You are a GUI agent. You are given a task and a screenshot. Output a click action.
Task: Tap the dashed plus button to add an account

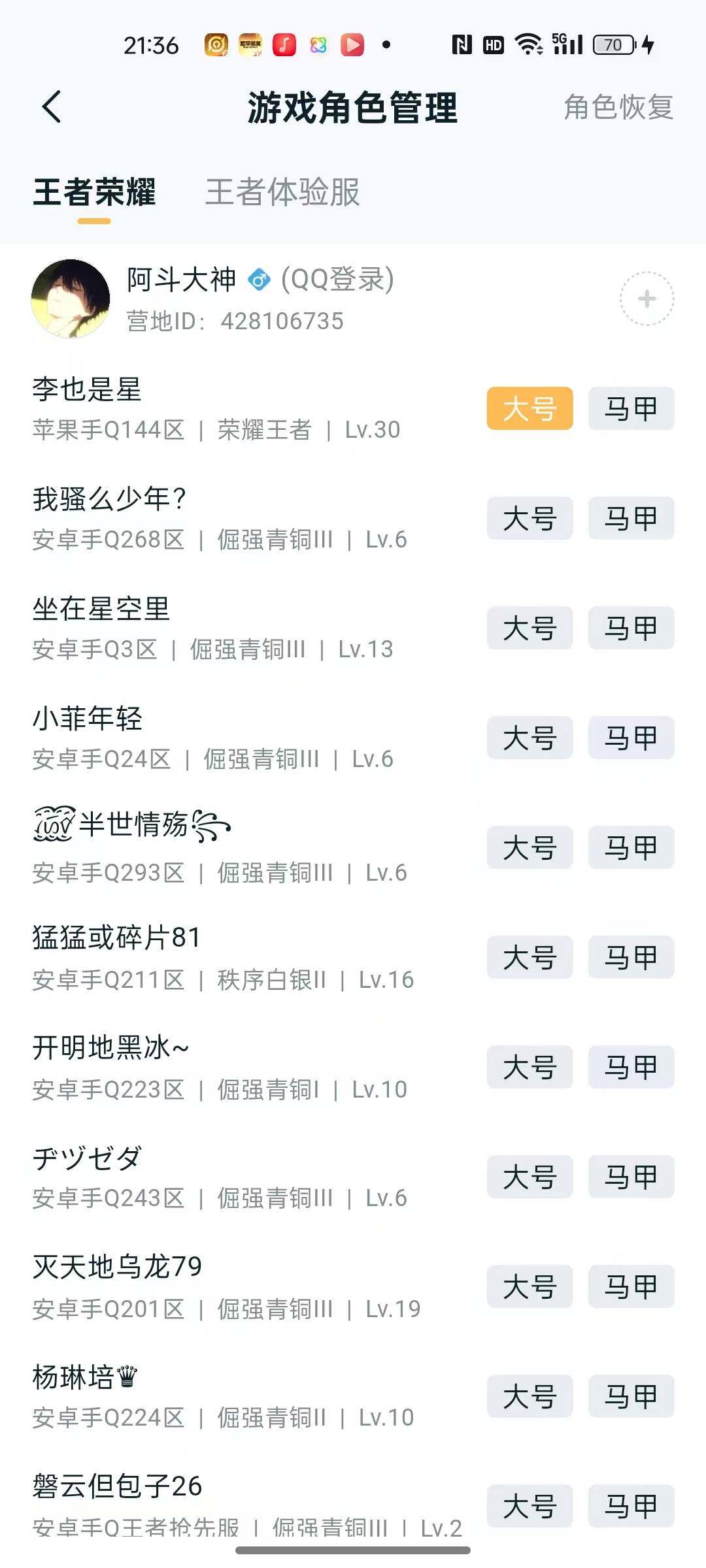click(x=646, y=299)
